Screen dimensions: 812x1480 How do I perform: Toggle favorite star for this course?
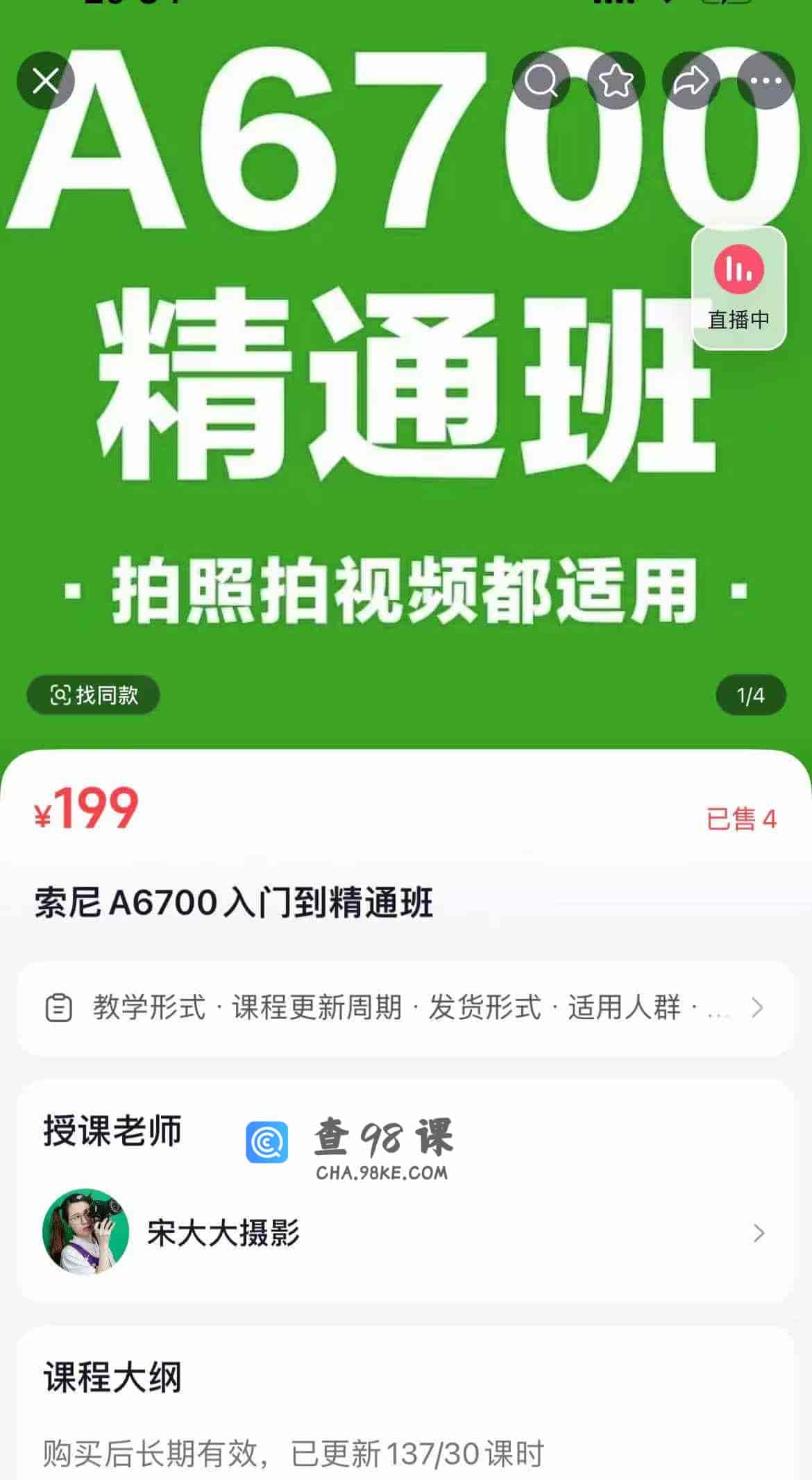[617, 81]
